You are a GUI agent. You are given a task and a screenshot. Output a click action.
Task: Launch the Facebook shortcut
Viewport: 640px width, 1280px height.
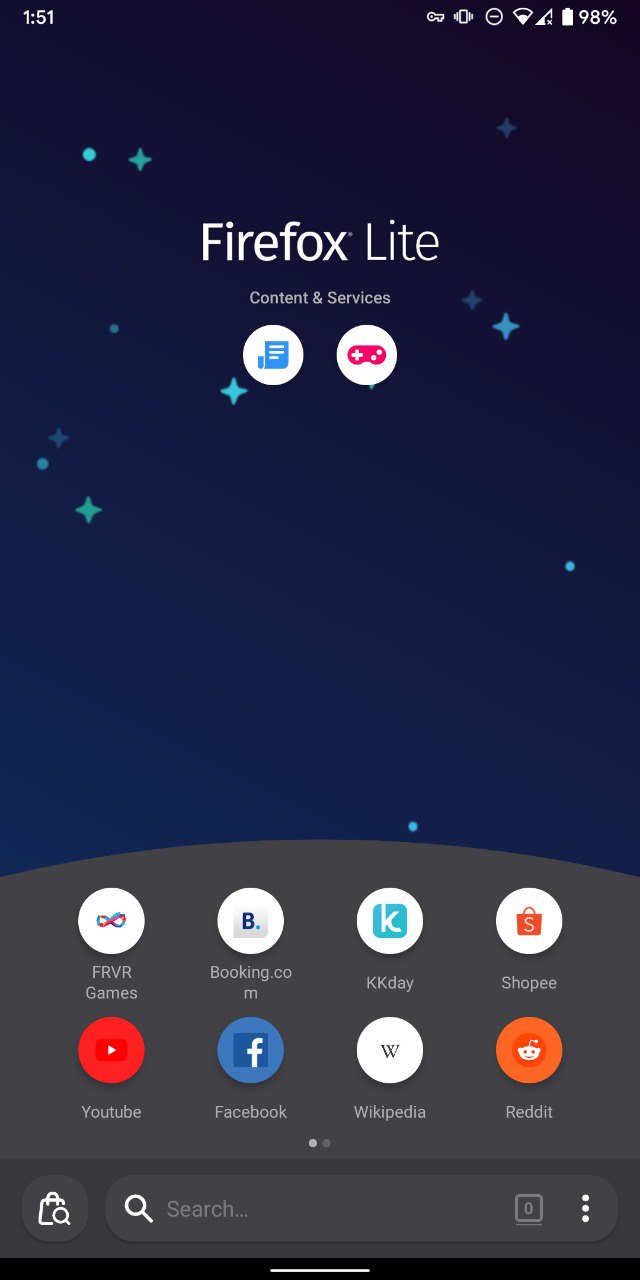250,1050
